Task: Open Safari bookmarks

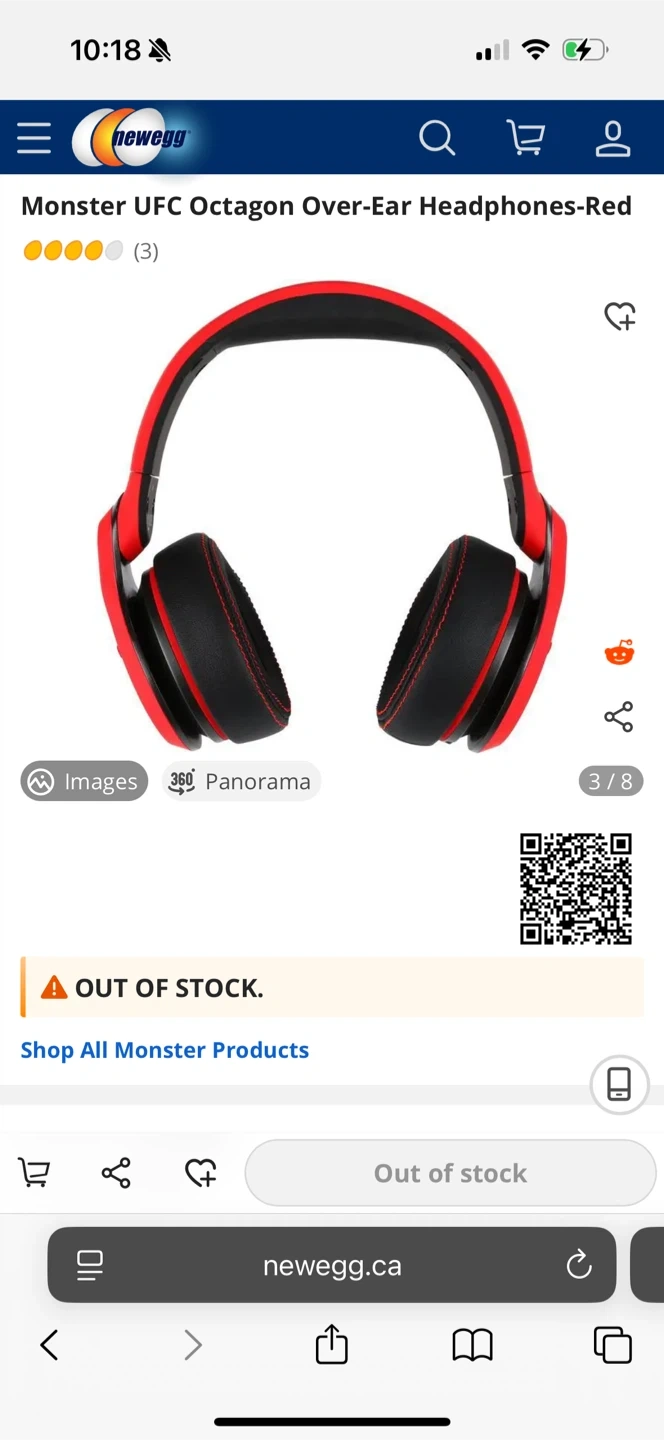Action: (x=472, y=1345)
